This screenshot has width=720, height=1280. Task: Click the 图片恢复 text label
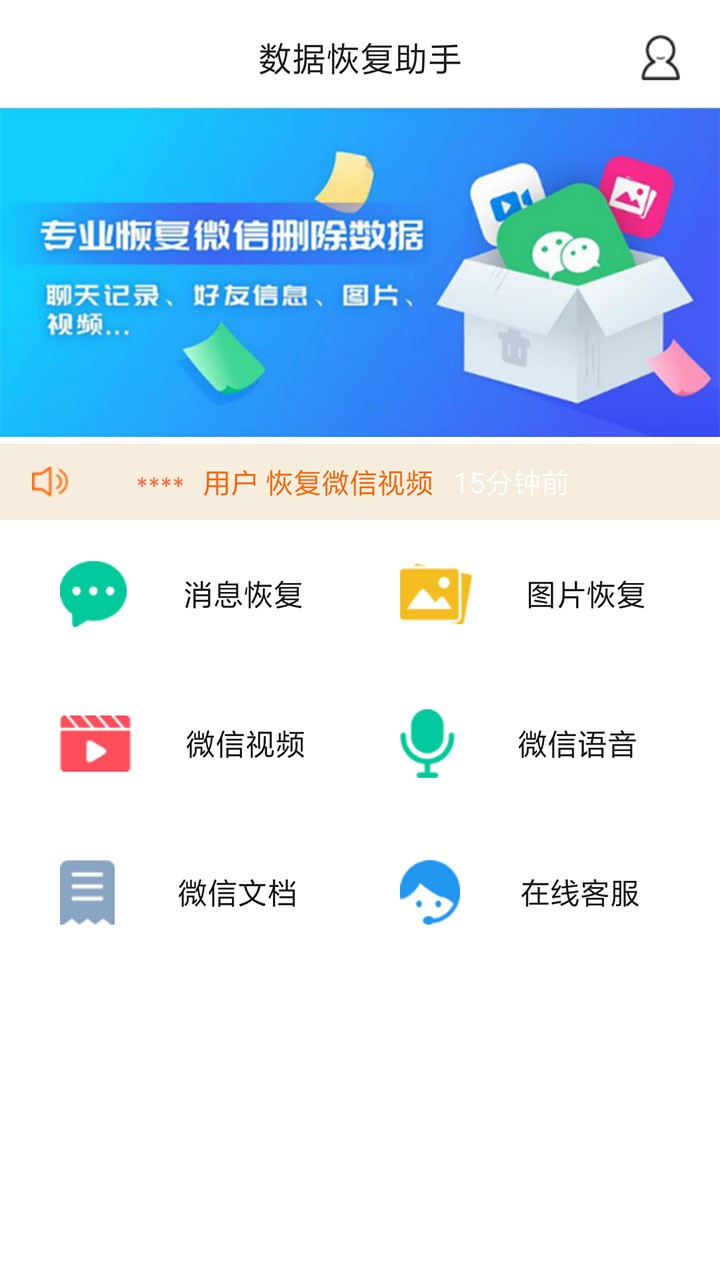pyautogui.click(x=585, y=594)
